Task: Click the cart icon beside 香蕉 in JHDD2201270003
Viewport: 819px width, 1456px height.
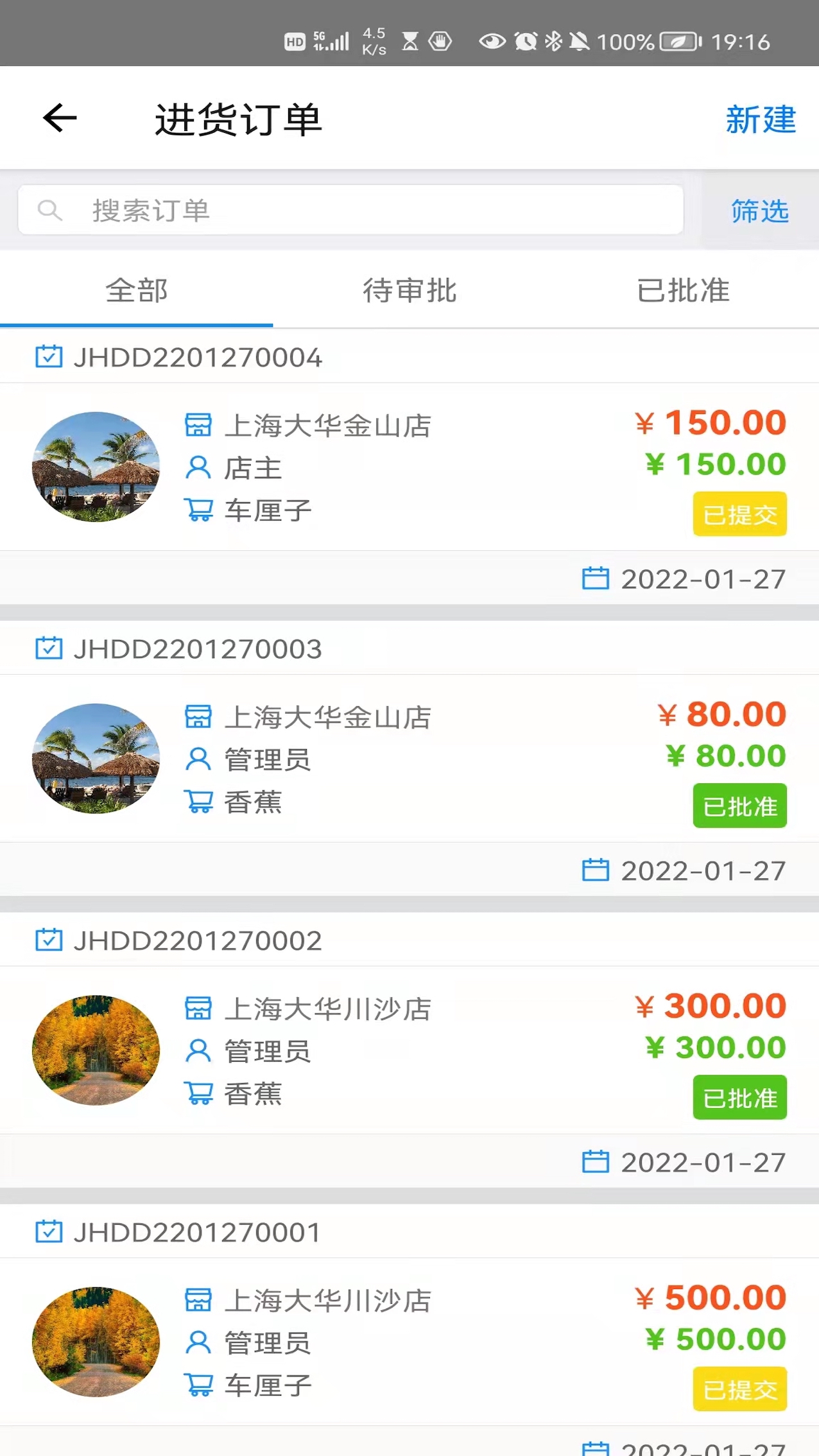Action: [x=199, y=802]
